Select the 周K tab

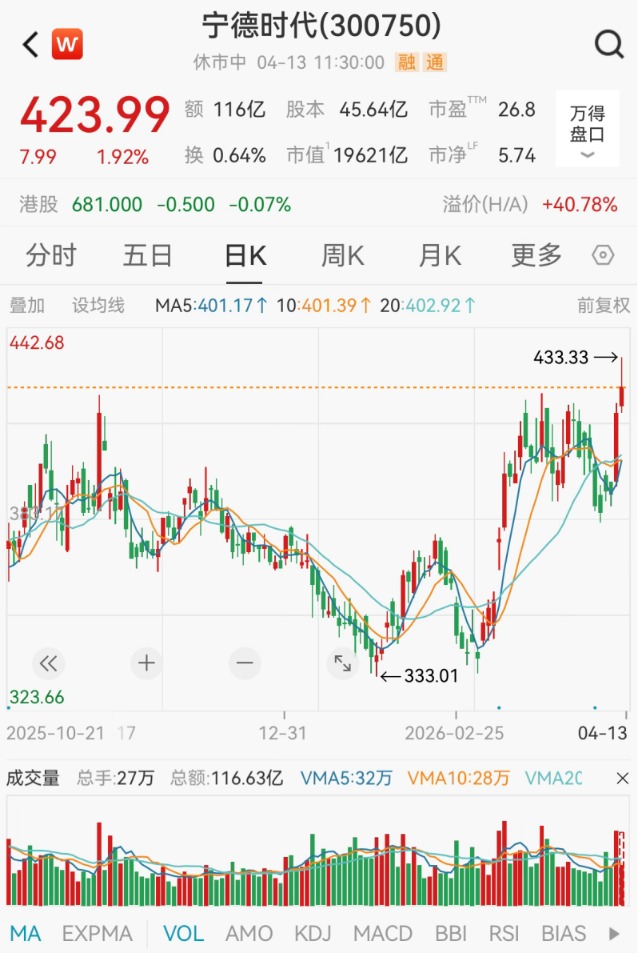click(342, 256)
